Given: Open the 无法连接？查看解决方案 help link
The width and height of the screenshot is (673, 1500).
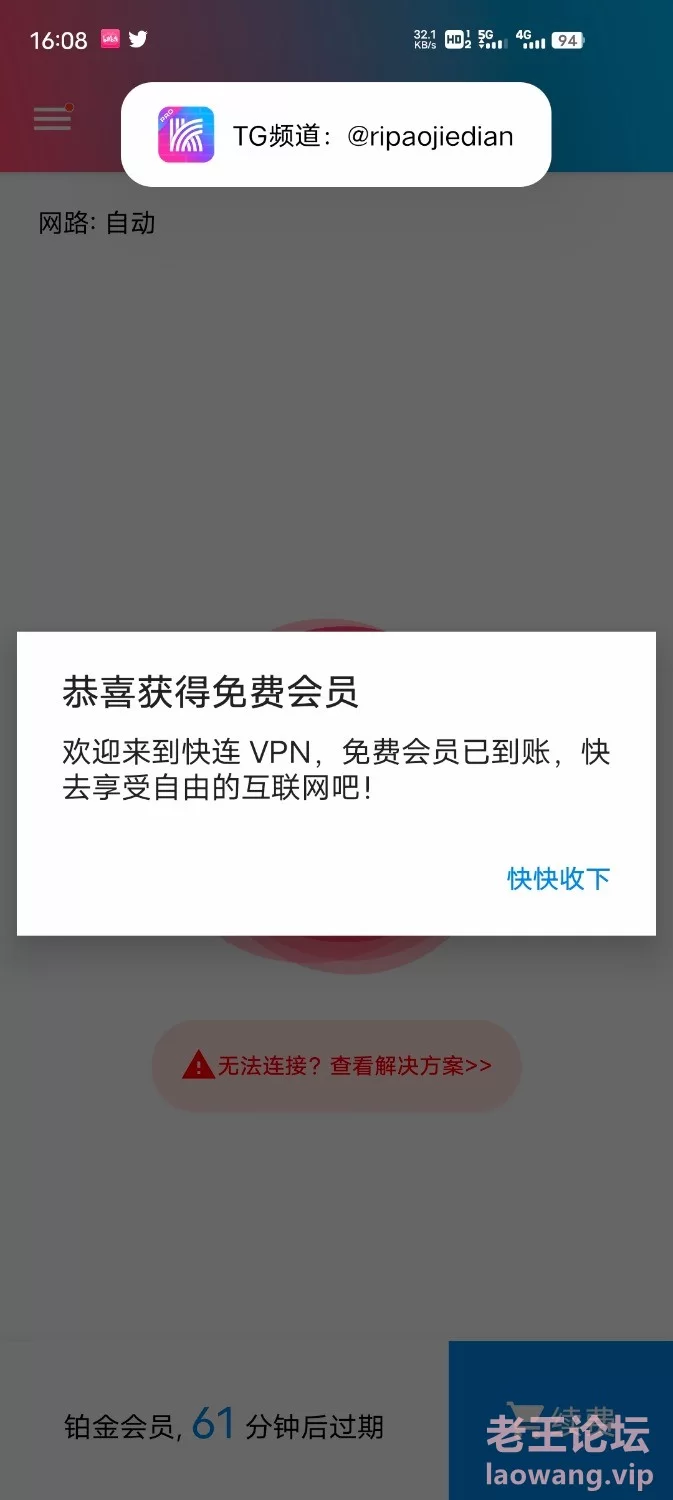Looking at the screenshot, I should [336, 1066].
